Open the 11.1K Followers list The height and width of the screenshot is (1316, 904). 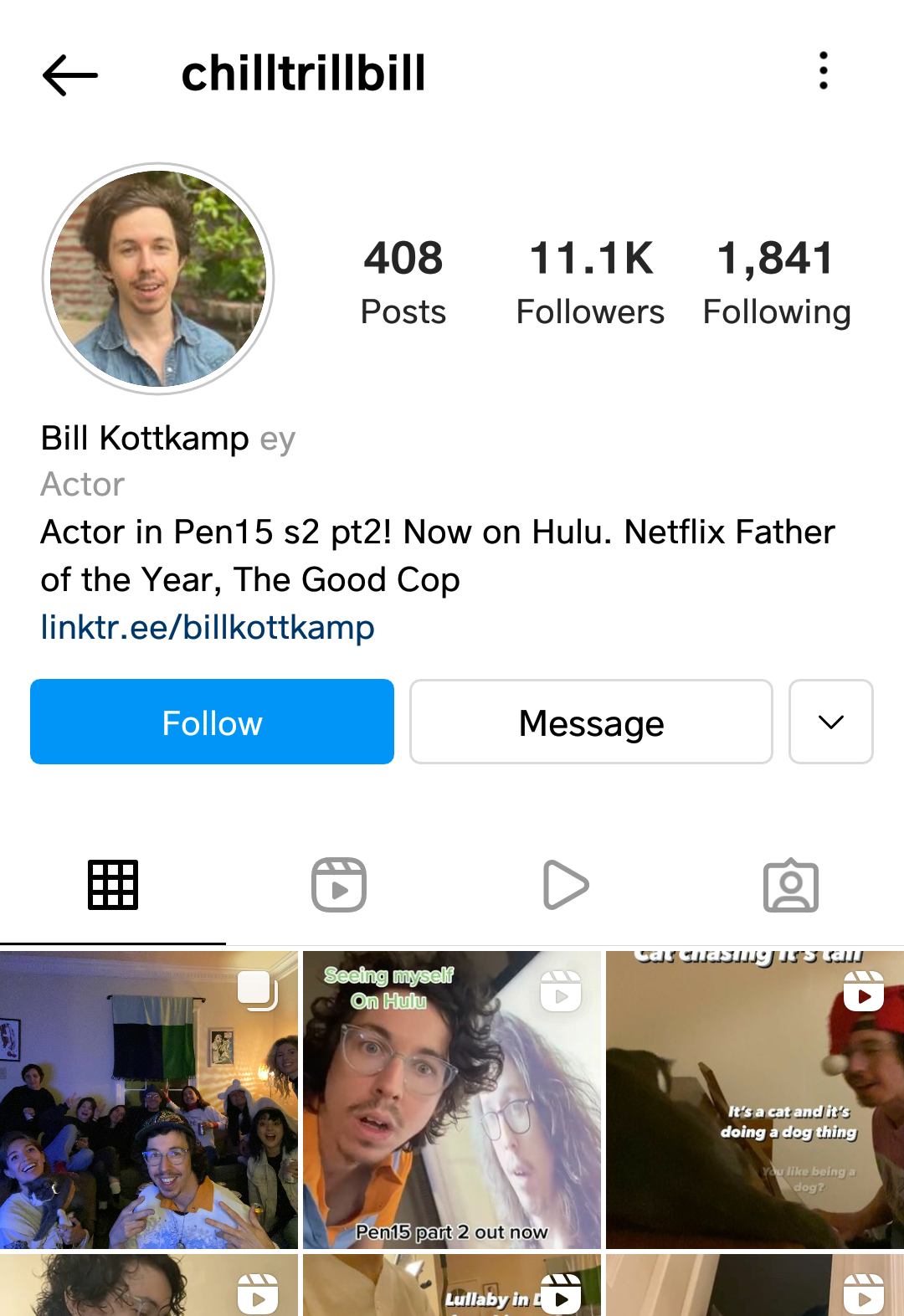coord(590,282)
